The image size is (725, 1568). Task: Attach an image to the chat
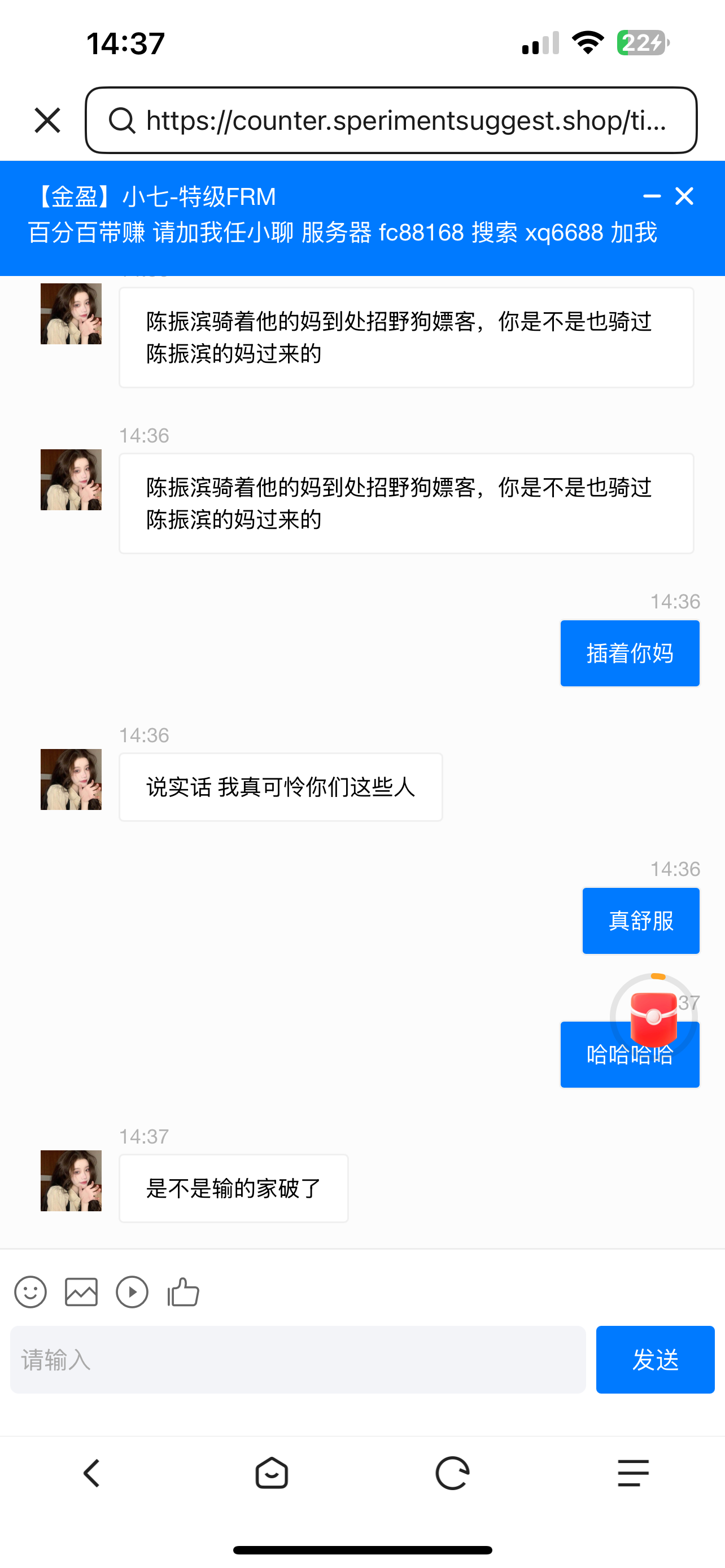pos(81,1291)
